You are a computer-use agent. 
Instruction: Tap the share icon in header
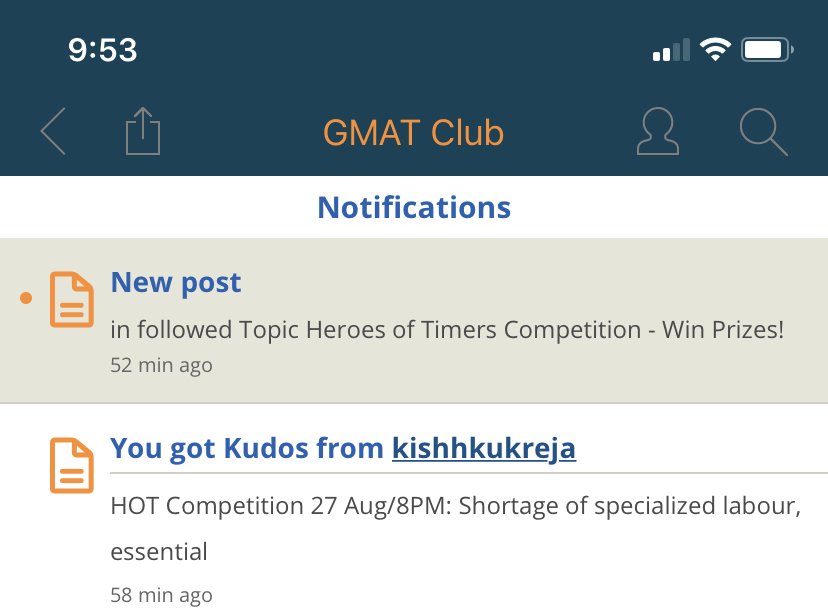(143, 132)
